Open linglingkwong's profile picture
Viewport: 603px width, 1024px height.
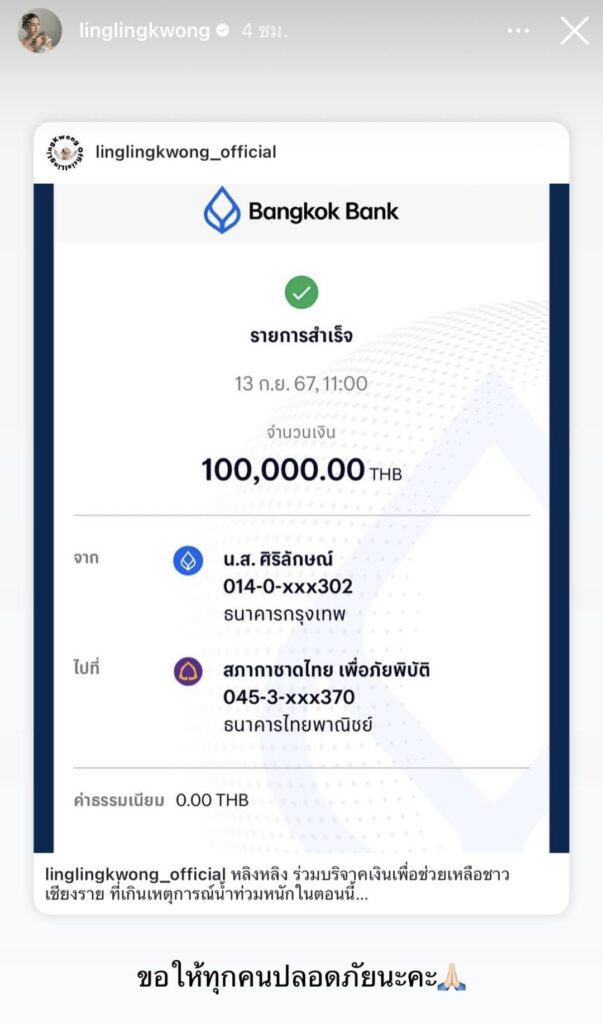click(40, 31)
